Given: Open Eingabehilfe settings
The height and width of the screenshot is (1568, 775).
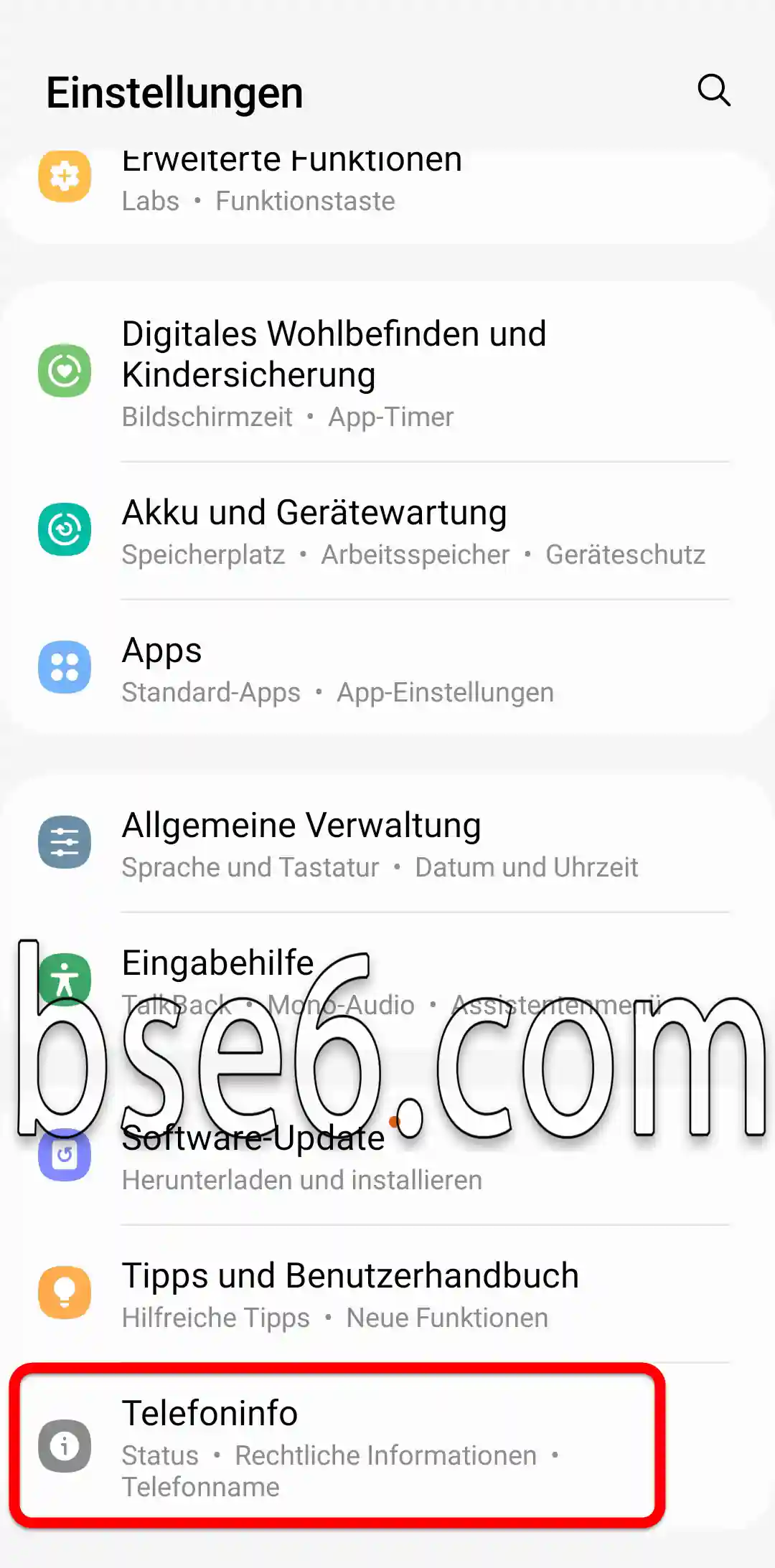Looking at the screenshot, I should (x=387, y=982).
